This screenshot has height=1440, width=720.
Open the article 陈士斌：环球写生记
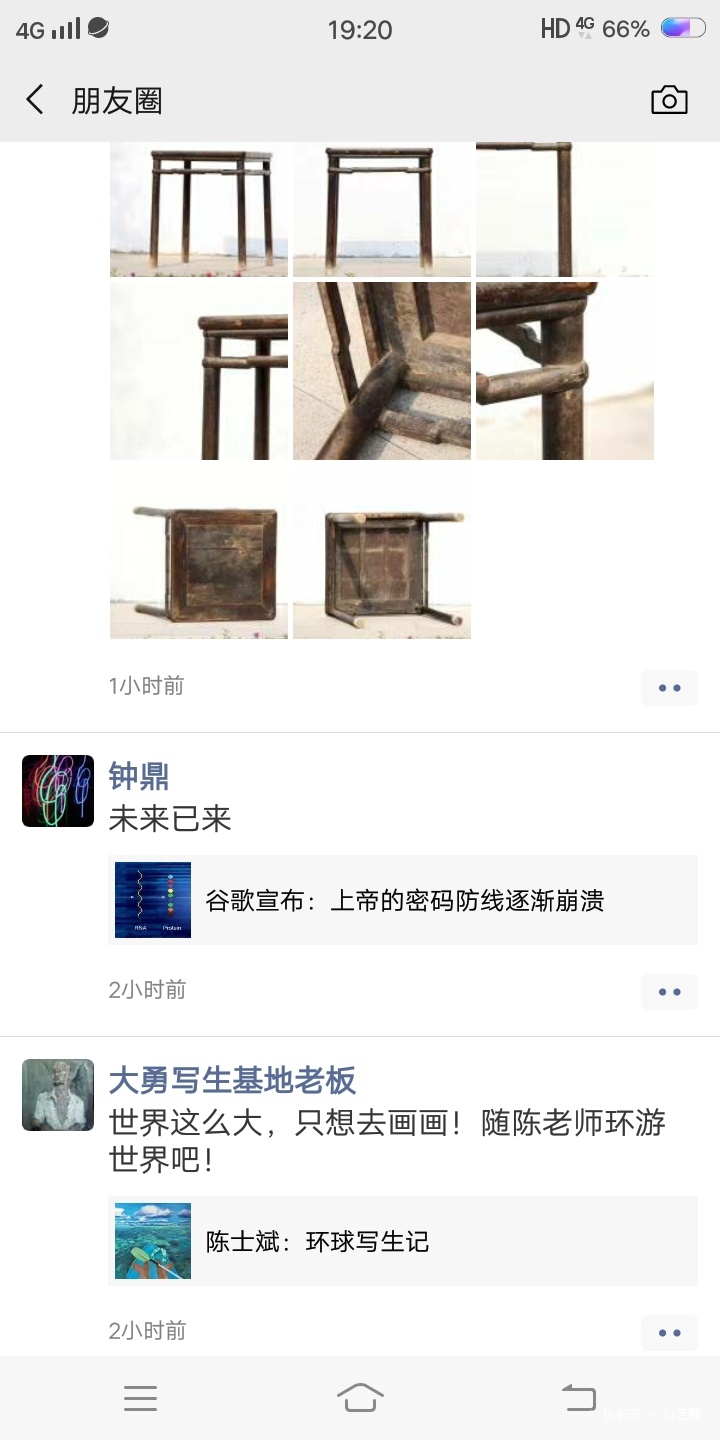[403, 1241]
